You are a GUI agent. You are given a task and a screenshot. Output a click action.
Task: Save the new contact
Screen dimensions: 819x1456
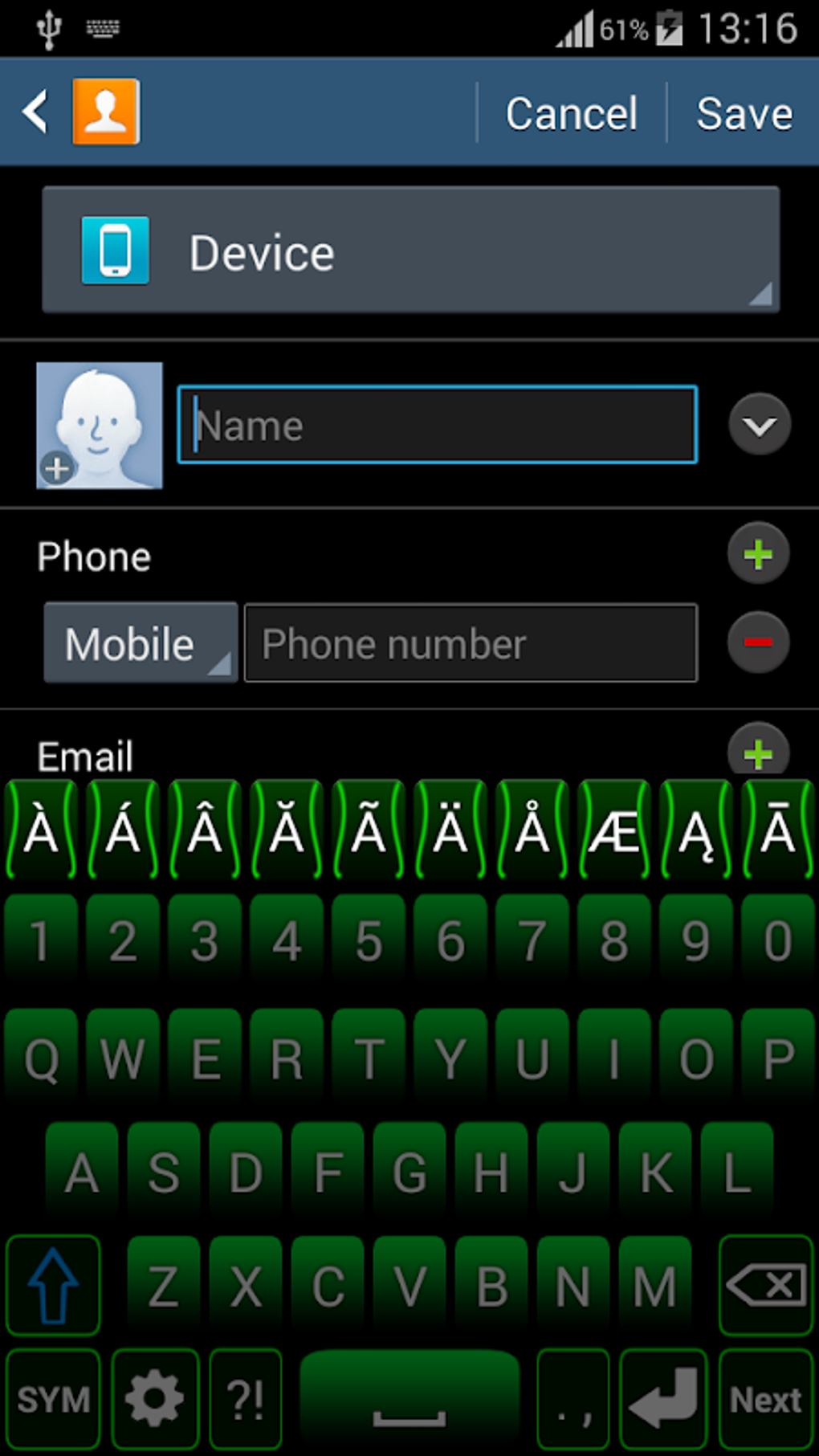(x=744, y=113)
